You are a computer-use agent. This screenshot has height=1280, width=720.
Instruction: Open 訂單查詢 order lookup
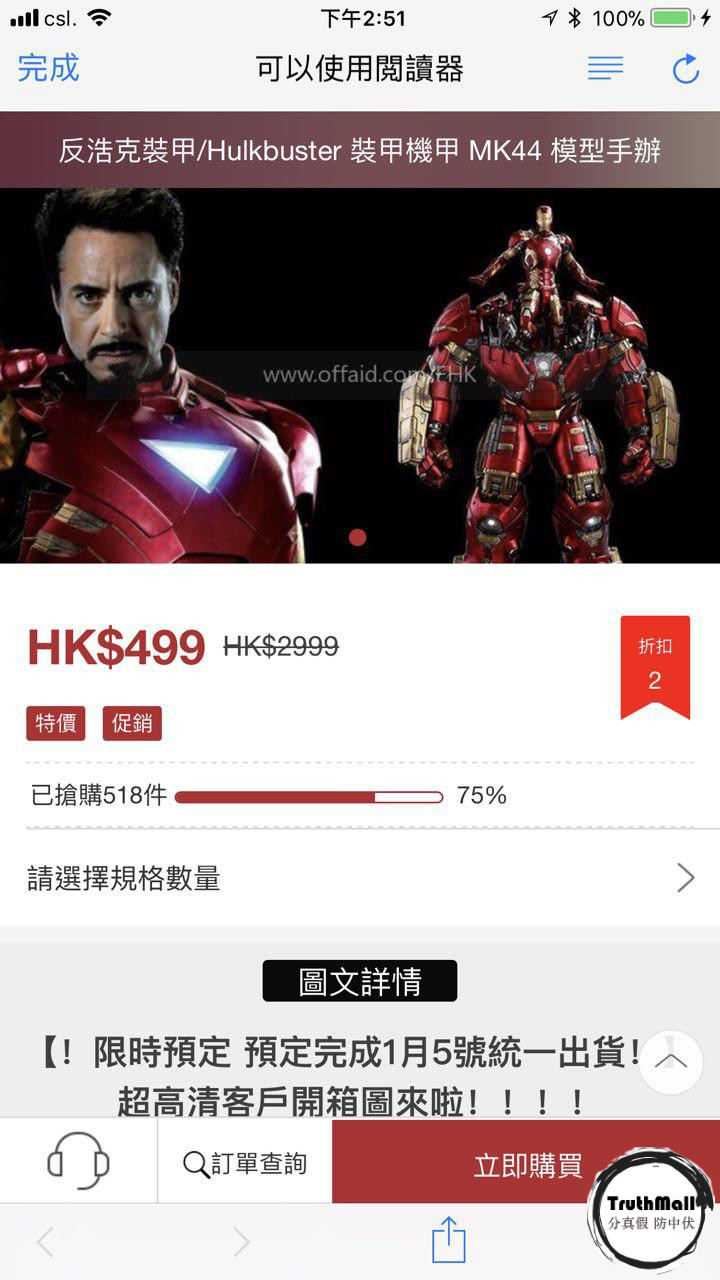245,1163
